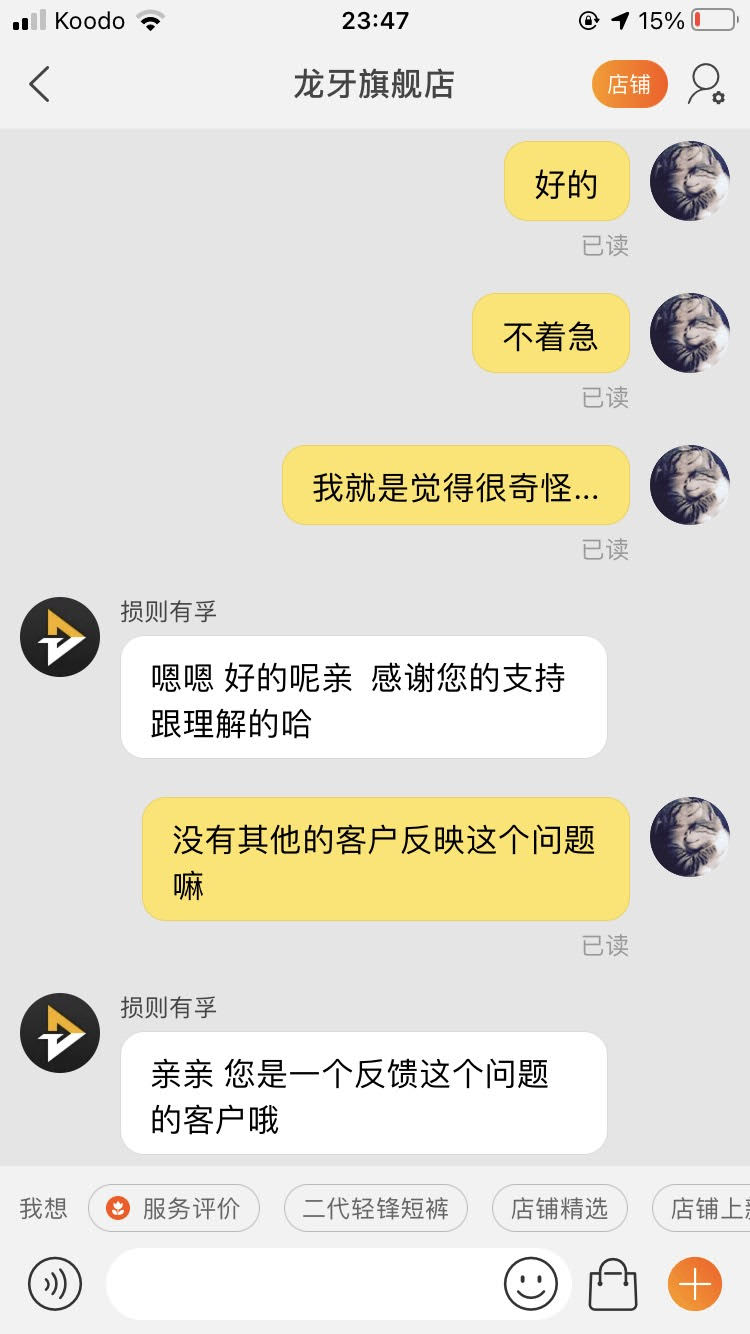
Task: Open the shopping bag icon
Action: coord(613,1284)
